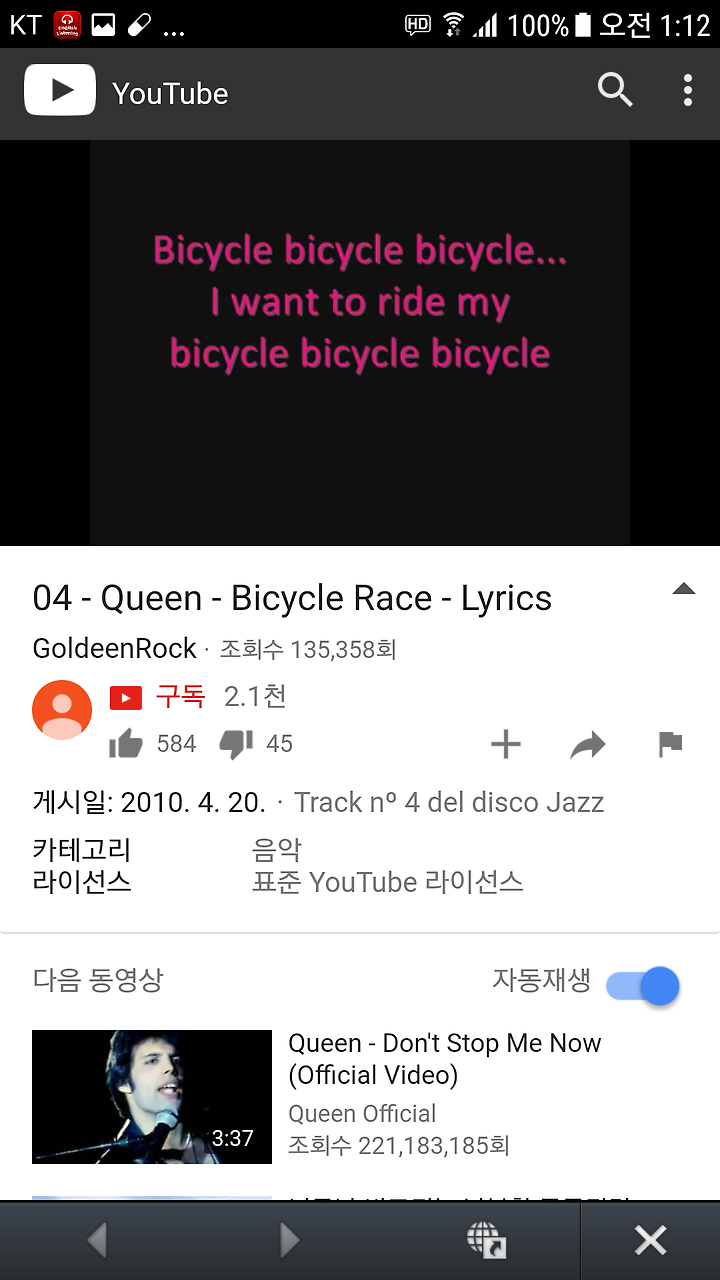Report the video with the flag icon
Viewport: 720px width, 1280px height.
coord(670,744)
